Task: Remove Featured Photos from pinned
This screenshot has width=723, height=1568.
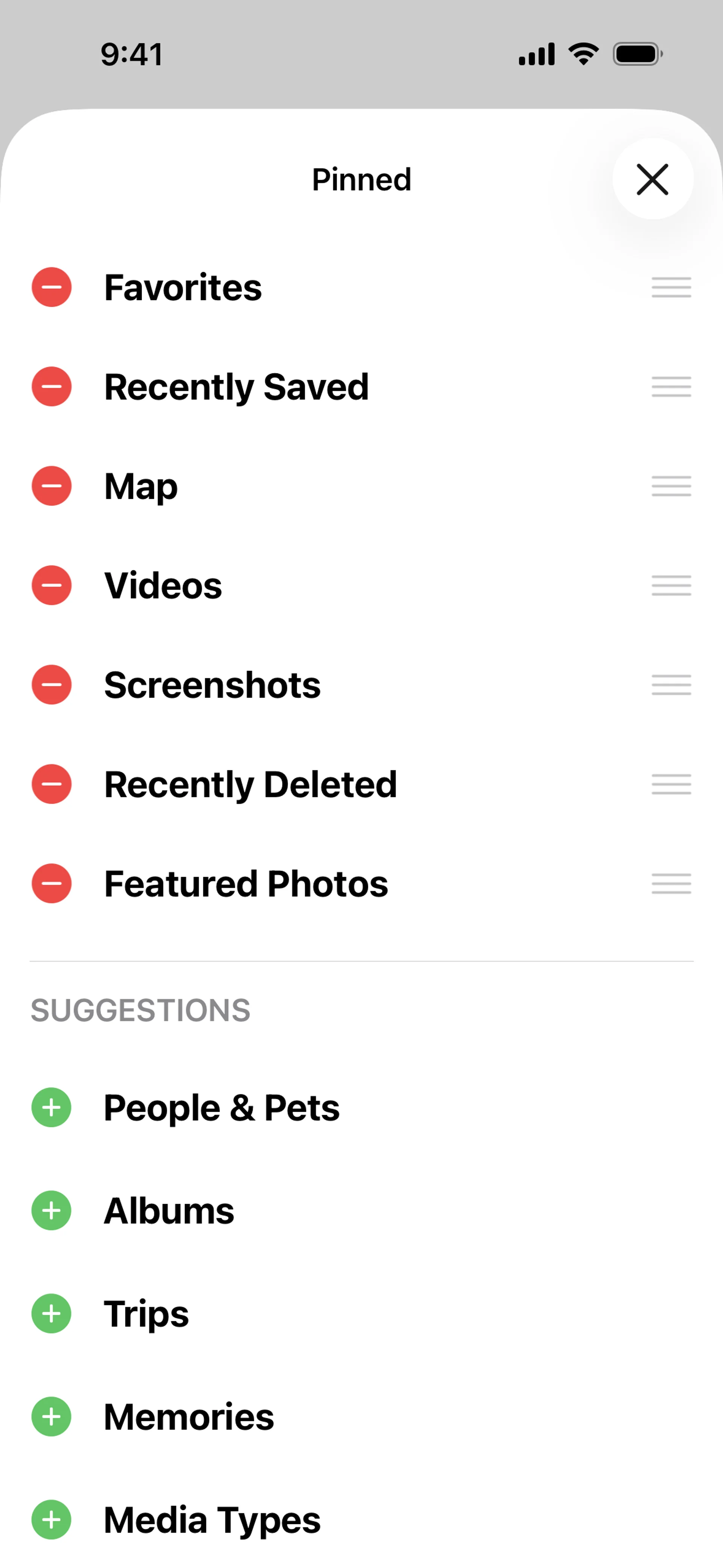Action: 52,883
